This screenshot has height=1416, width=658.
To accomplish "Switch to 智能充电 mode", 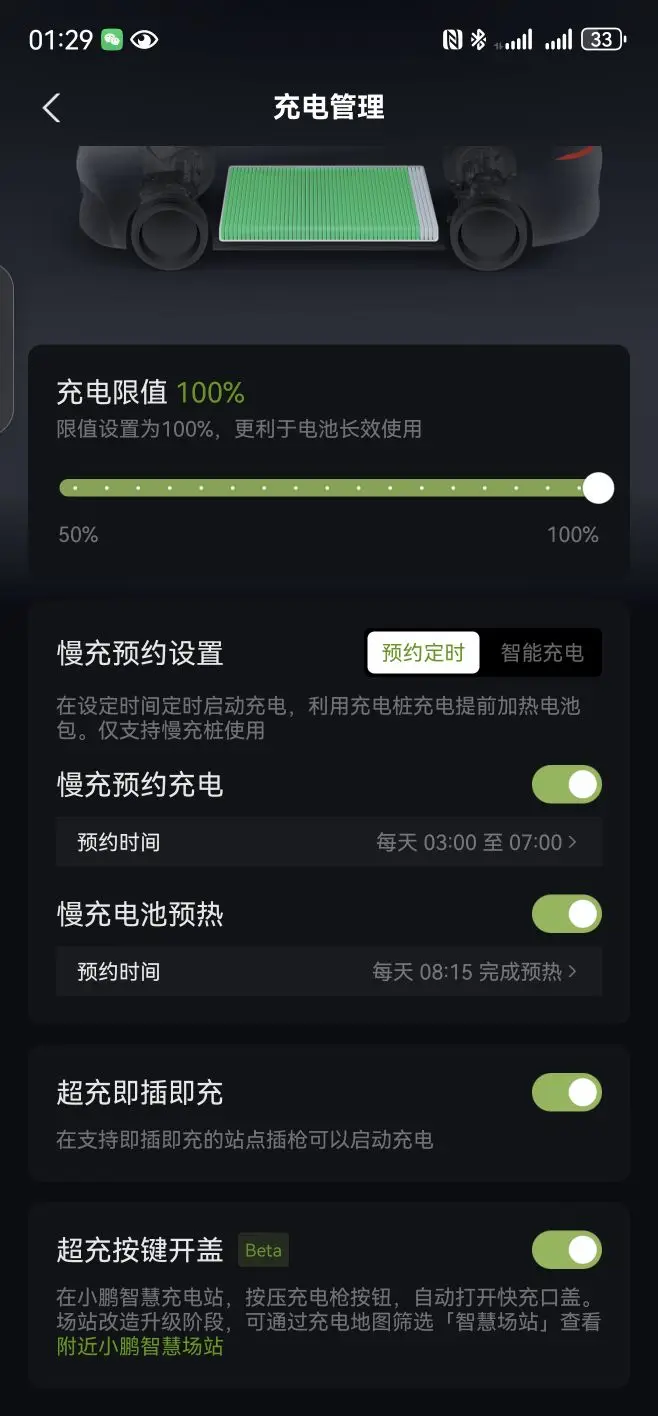I will pos(541,653).
